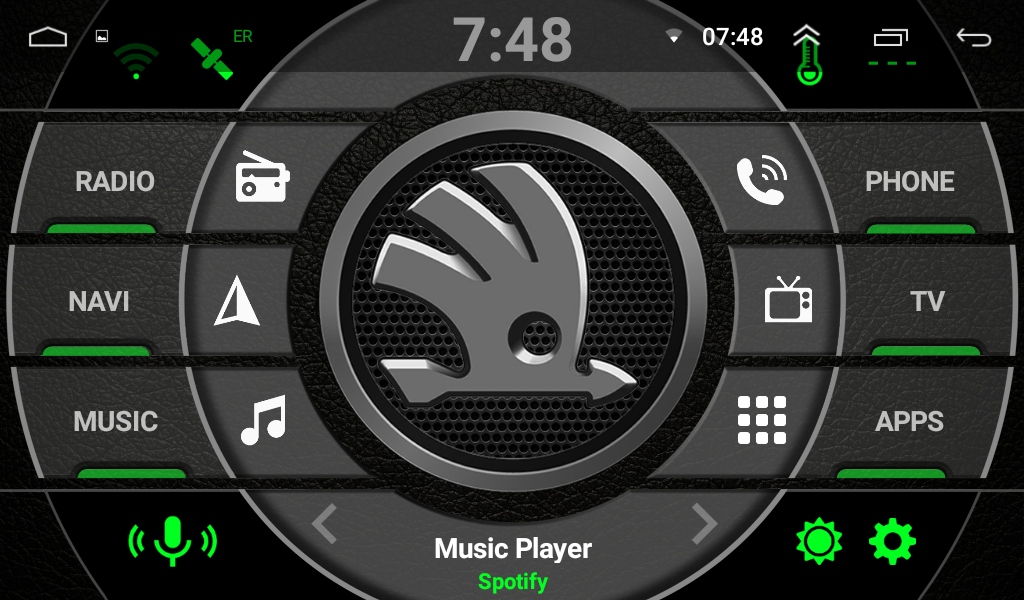Open the MUSIC button

pyautogui.click(x=115, y=421)
